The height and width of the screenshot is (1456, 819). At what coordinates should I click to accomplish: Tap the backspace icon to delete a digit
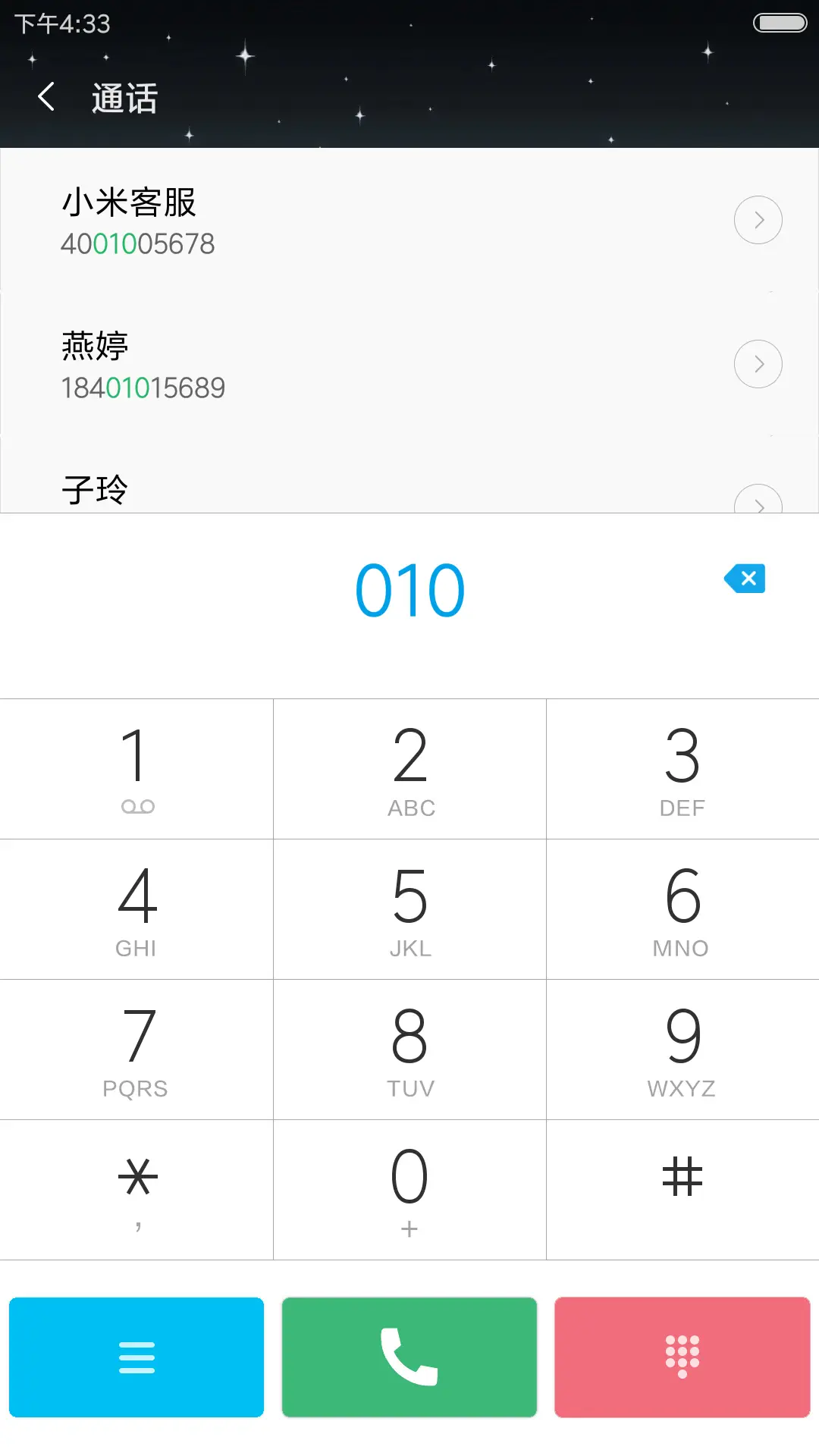[x=744, y=579]
